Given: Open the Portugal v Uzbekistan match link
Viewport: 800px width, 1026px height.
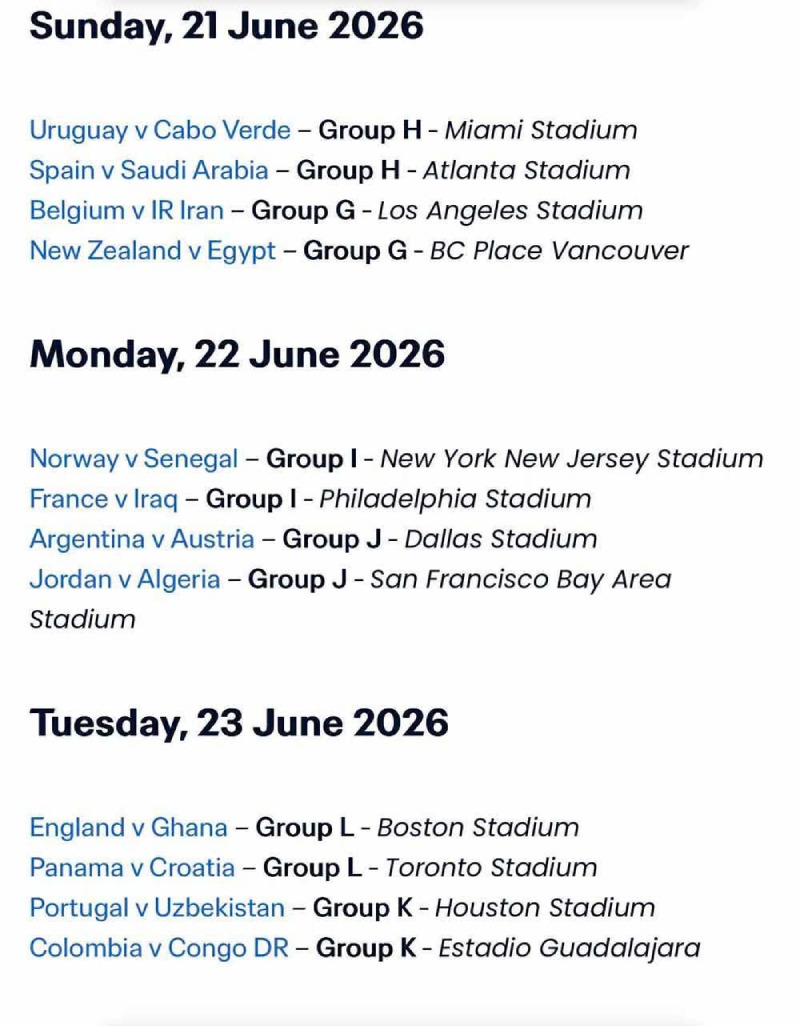Looking at the screenshot, I should 157,908.
